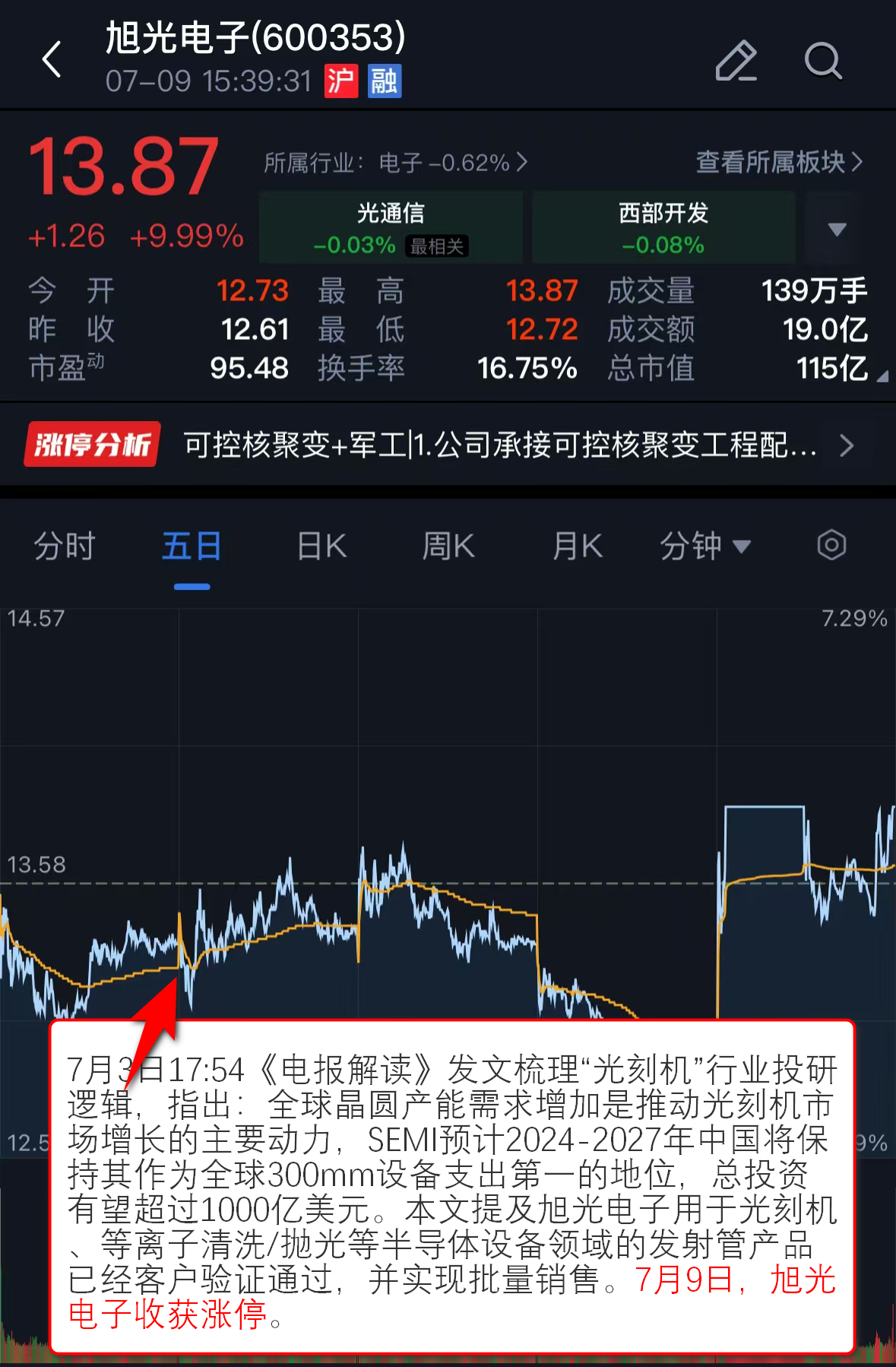Select the 五日 chart tab
This screenshot has width=896, height=1367.
(192, 546)
